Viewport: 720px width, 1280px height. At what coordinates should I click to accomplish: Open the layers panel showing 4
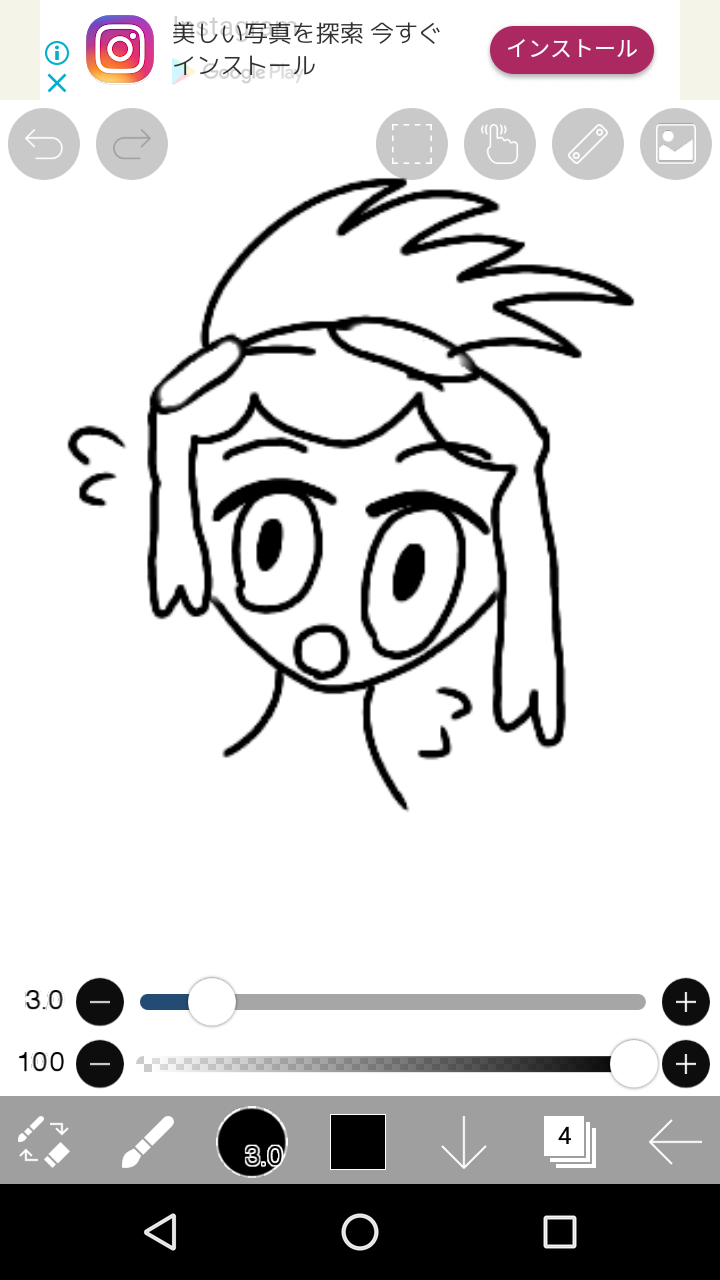[569, 1142]
